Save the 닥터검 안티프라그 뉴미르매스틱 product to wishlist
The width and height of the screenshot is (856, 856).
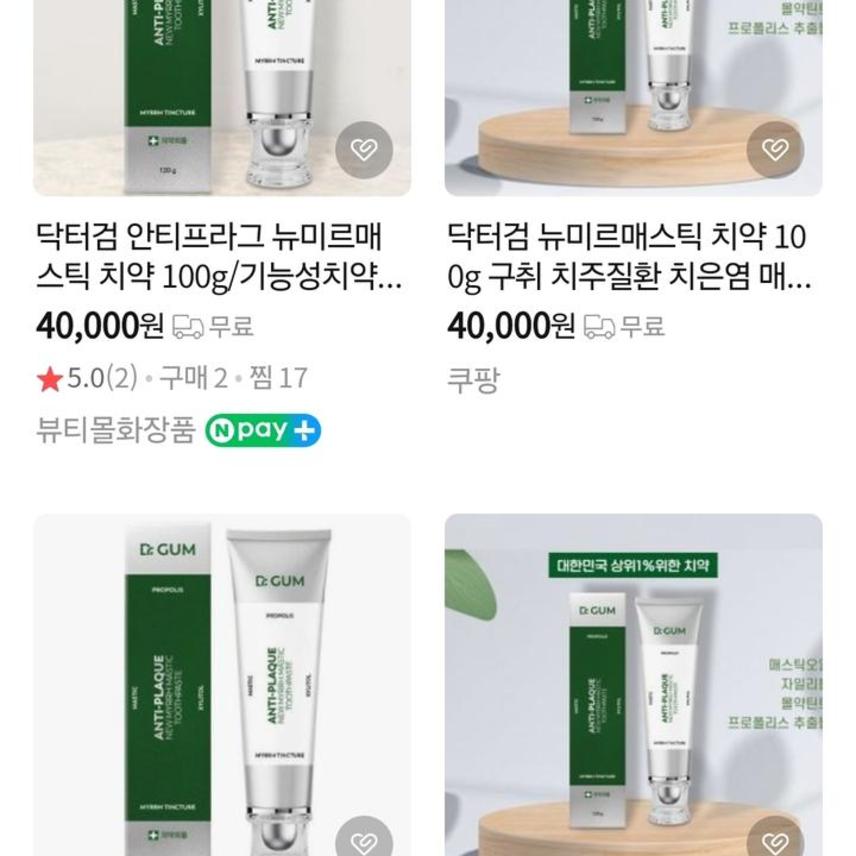pyautogui.click(x=364, y=150)
